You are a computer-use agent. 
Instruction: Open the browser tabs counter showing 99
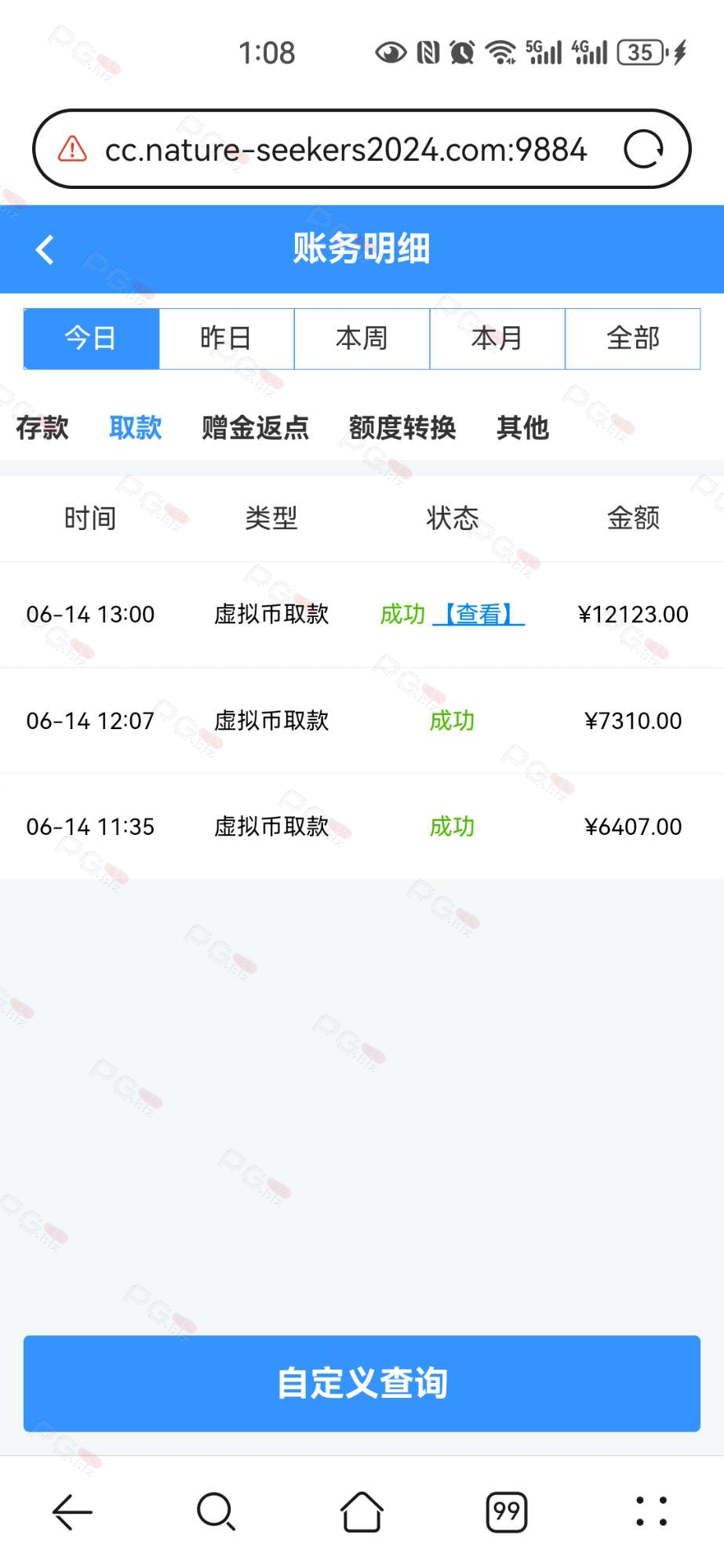point(507,1512)
